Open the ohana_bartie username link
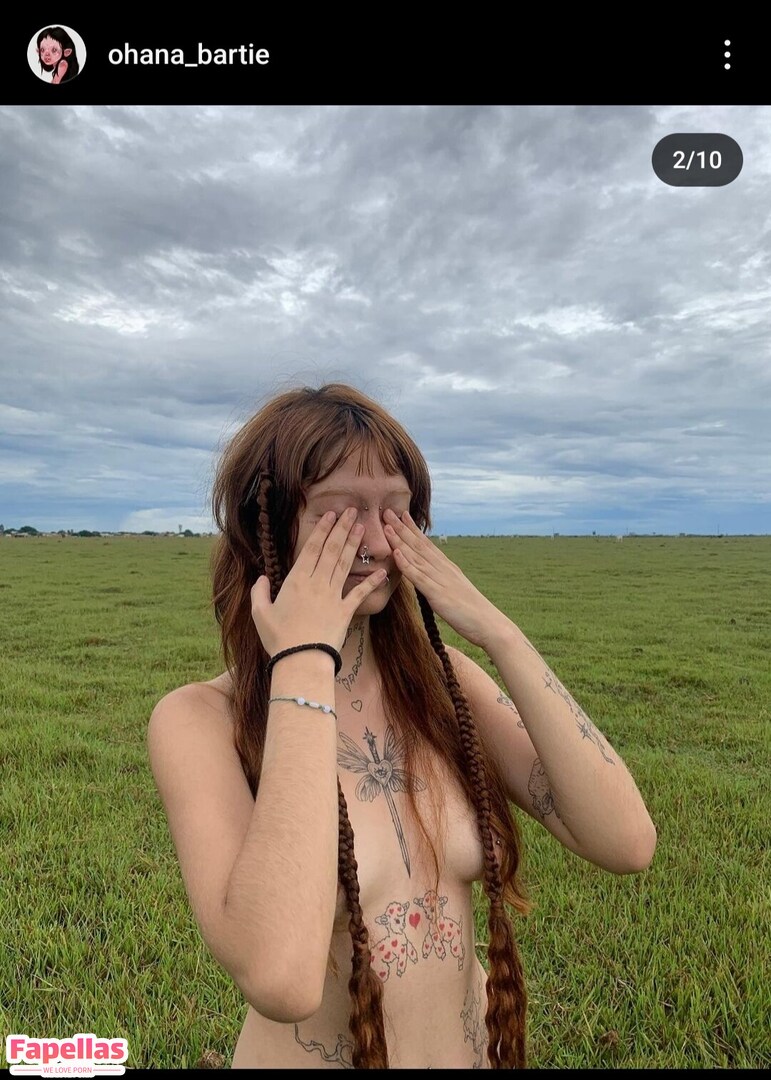Image resolution: width=771 pixels, height=1080 pixels. click(188, 55)
